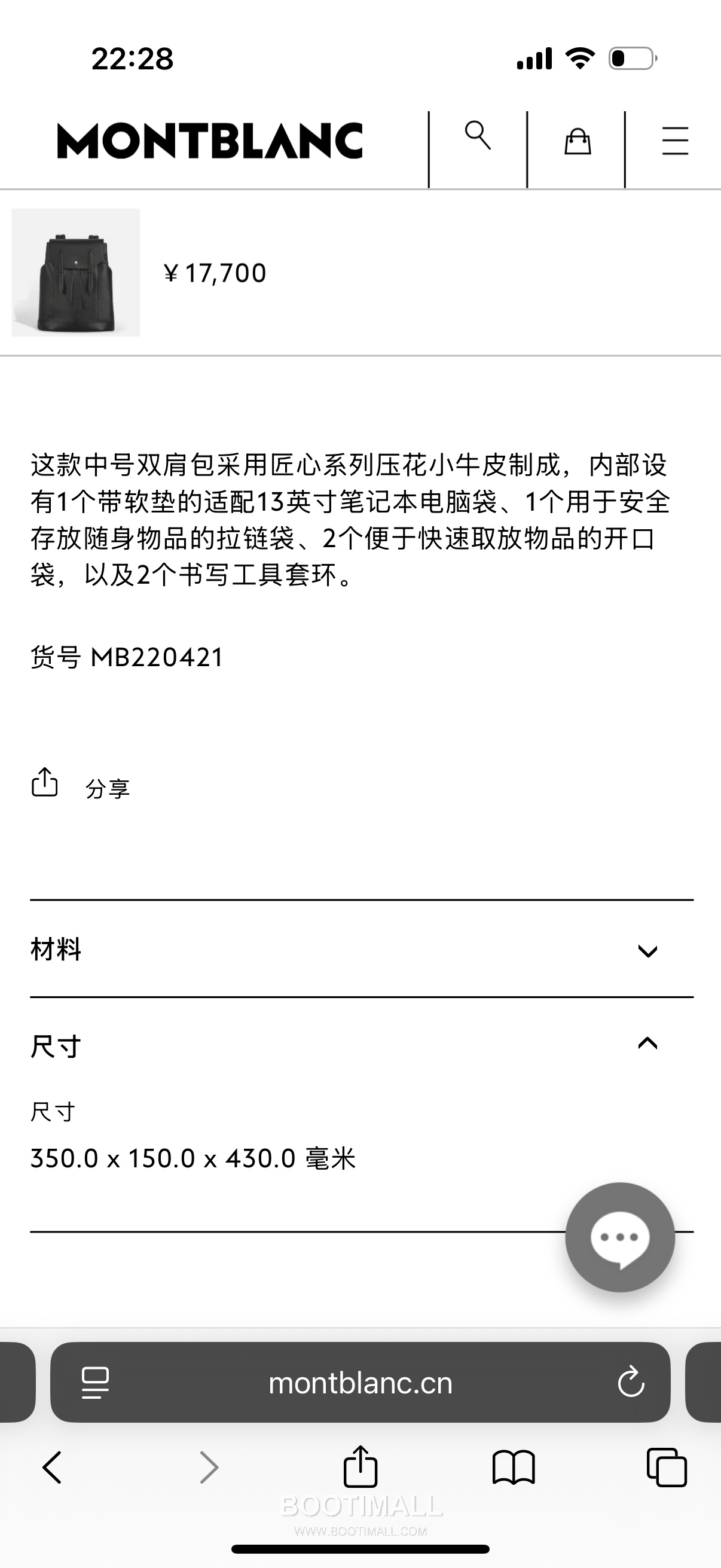Image resolution: width=721 pixels, height=1568 pixels.
Task: Open the search magnifier in the Montblanc header
Action: tap(478, 136)
